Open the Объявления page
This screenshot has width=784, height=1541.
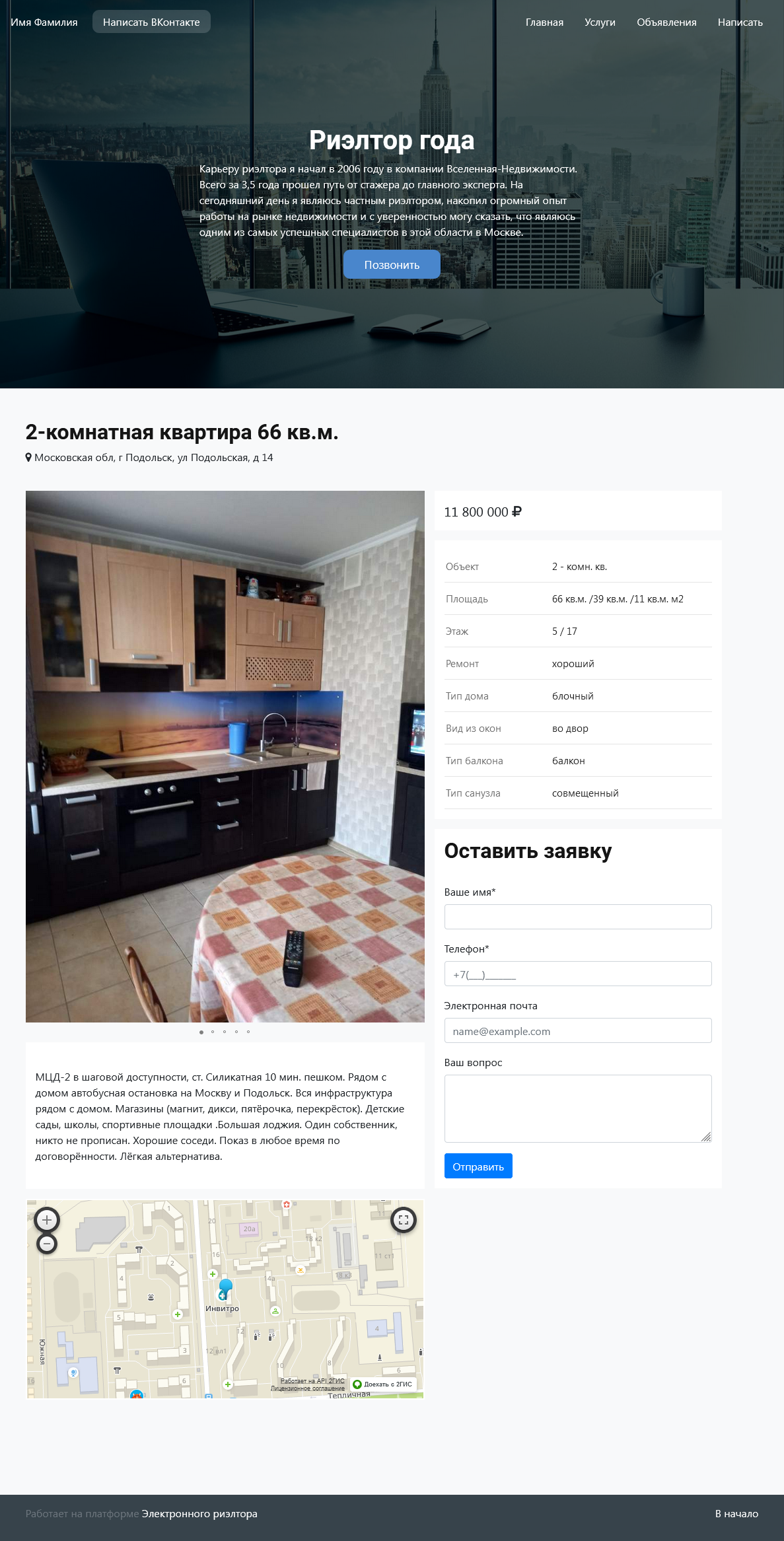[666, 22]
